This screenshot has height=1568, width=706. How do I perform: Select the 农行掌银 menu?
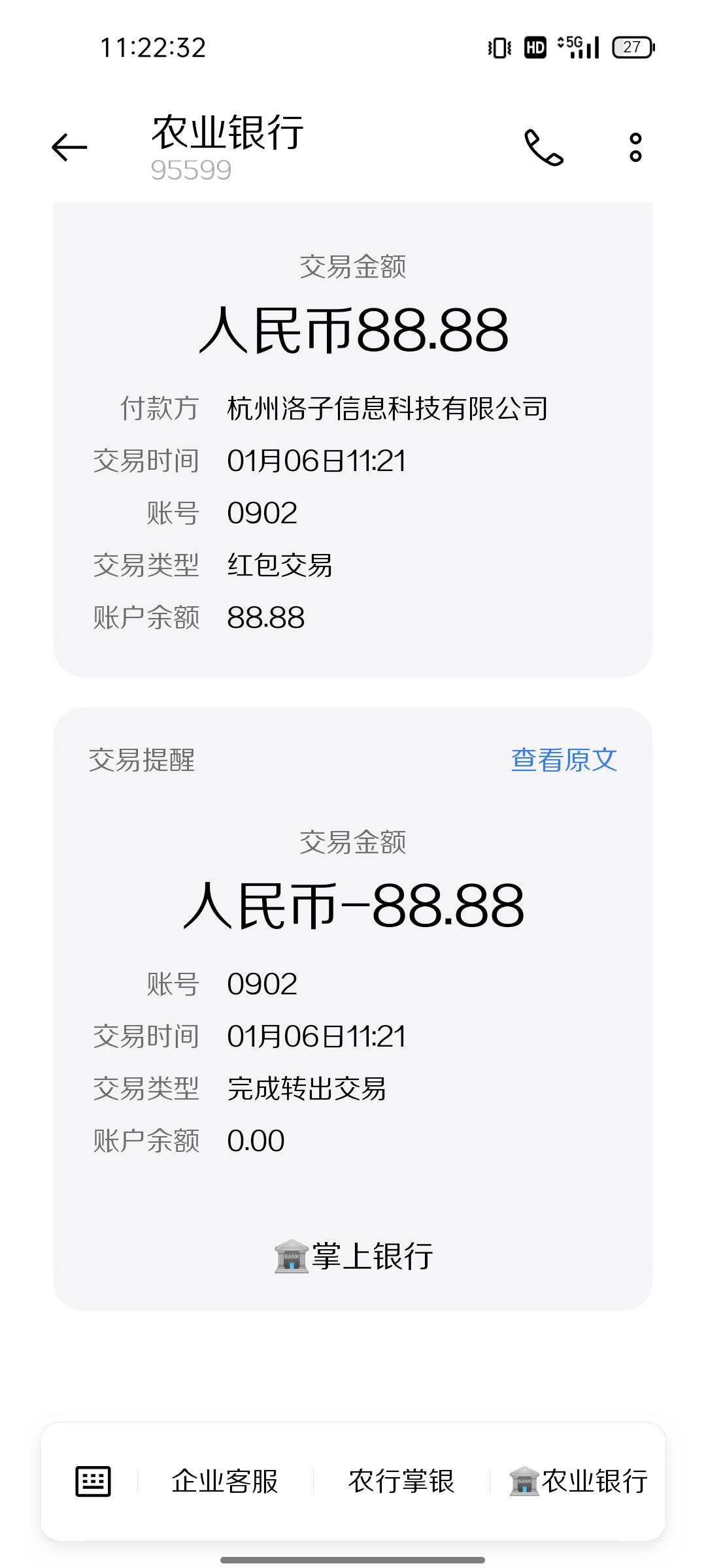point(401,1481)
